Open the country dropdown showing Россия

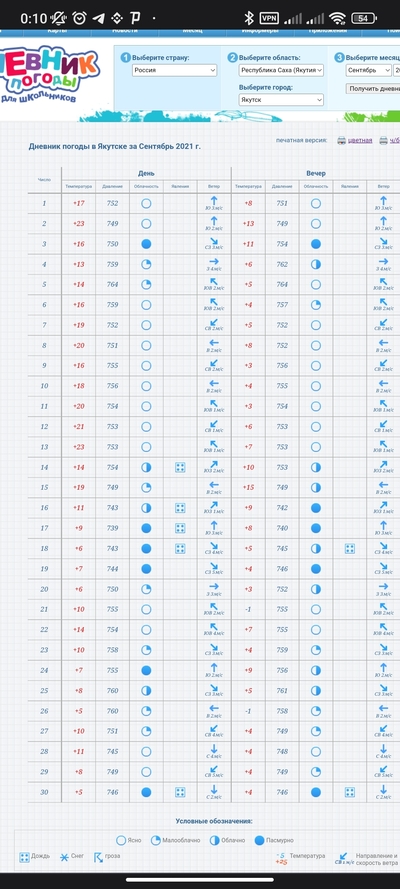[175, 70]
